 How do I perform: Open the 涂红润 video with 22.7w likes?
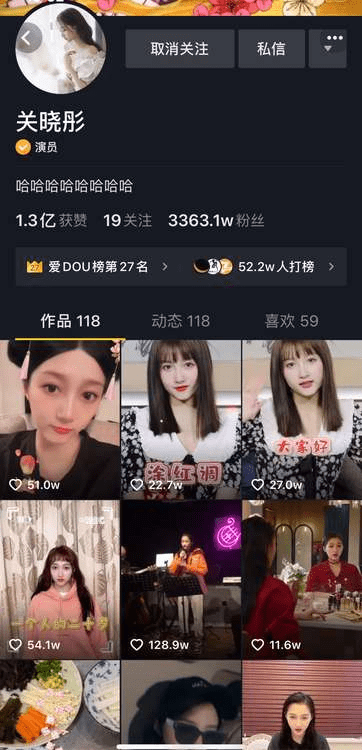181,419
